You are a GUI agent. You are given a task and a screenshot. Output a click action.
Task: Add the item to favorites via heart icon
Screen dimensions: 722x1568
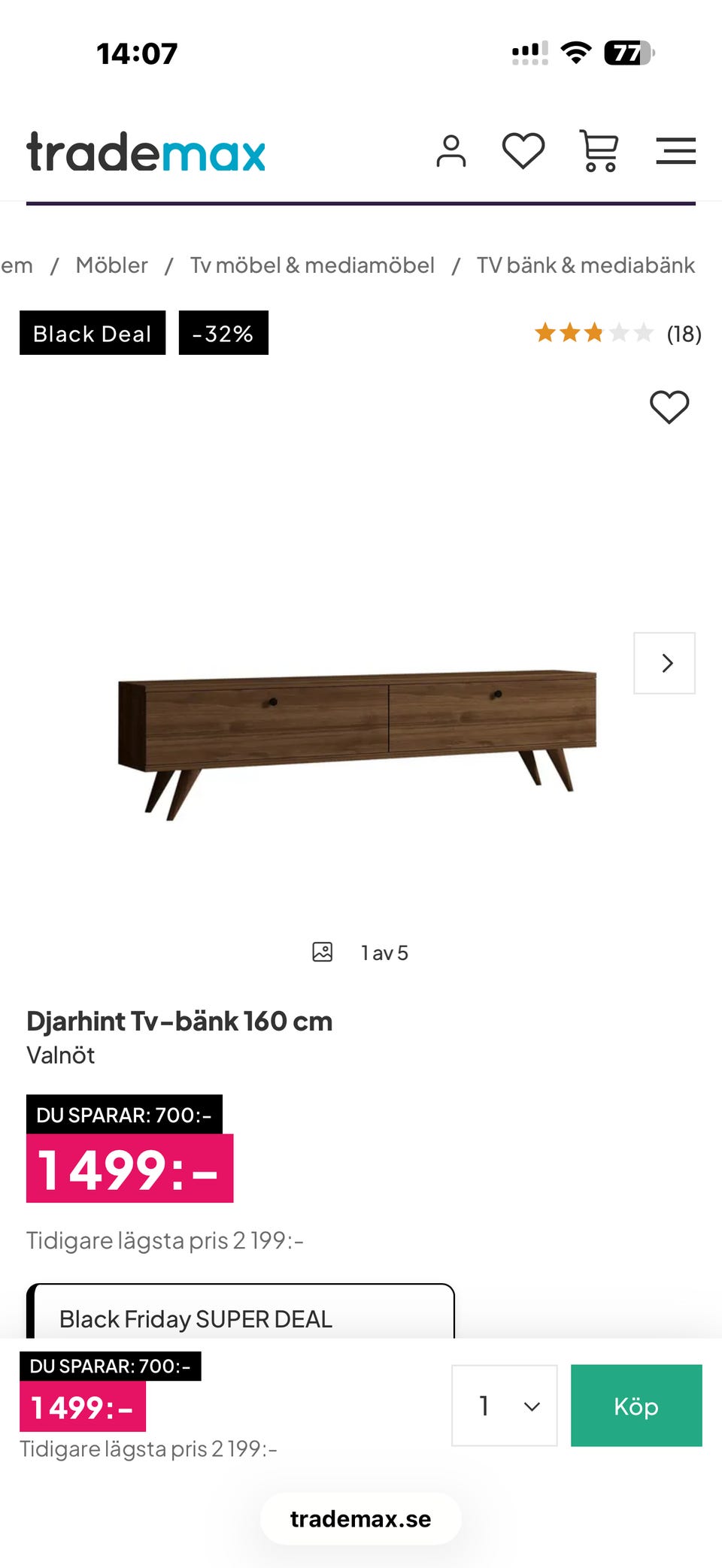(668, 407)
